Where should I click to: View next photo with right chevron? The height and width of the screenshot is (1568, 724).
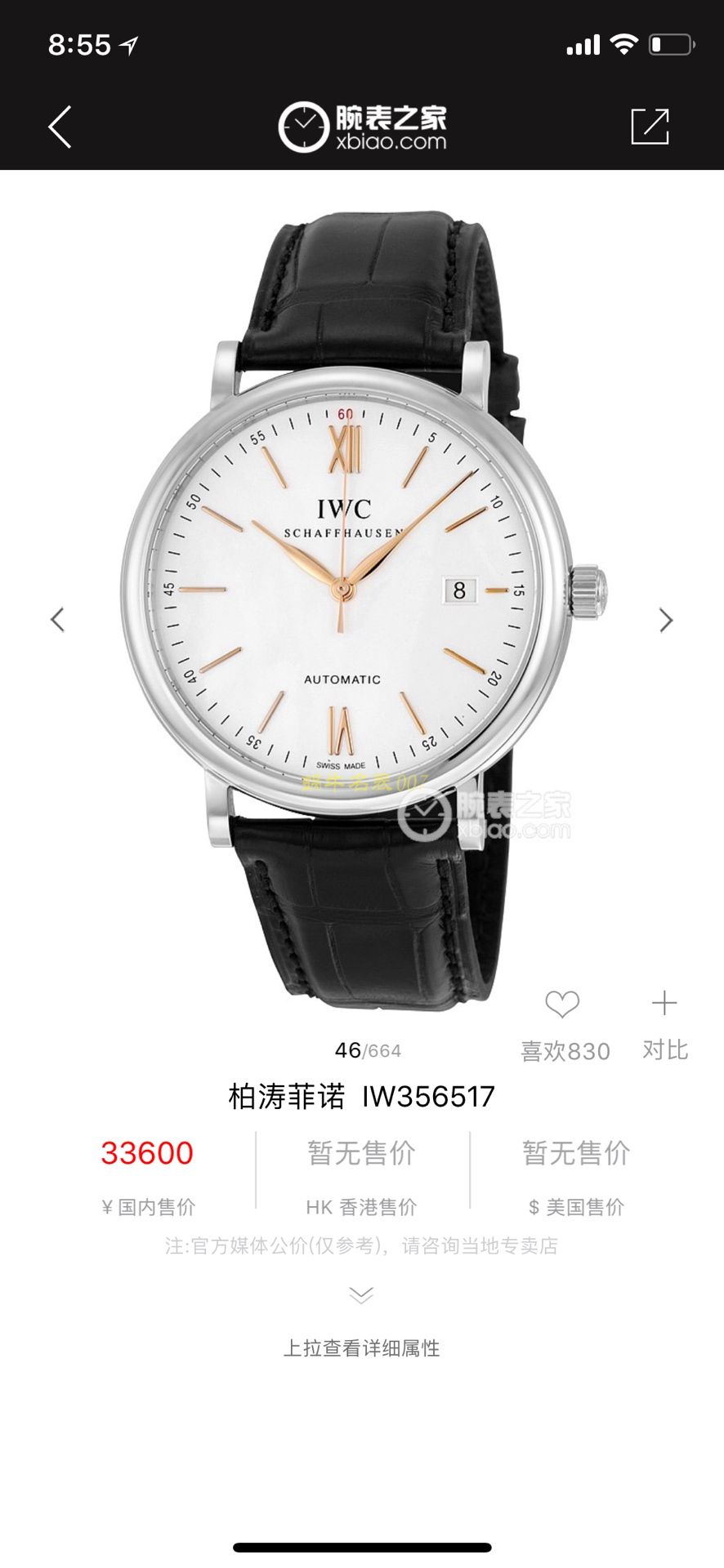tap(666, 621)
